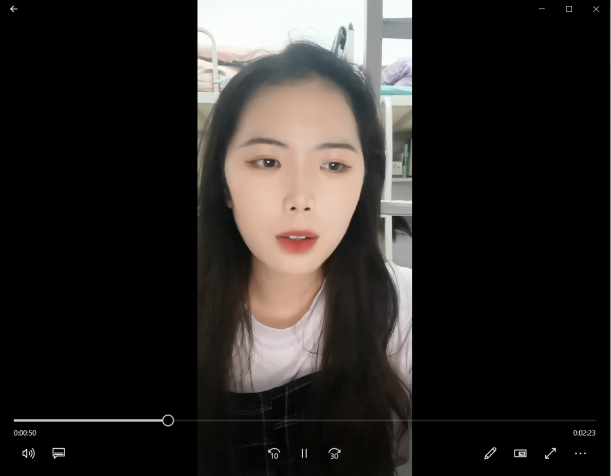
Task: Open subtitles and captions menu
Action: (58, 453)
